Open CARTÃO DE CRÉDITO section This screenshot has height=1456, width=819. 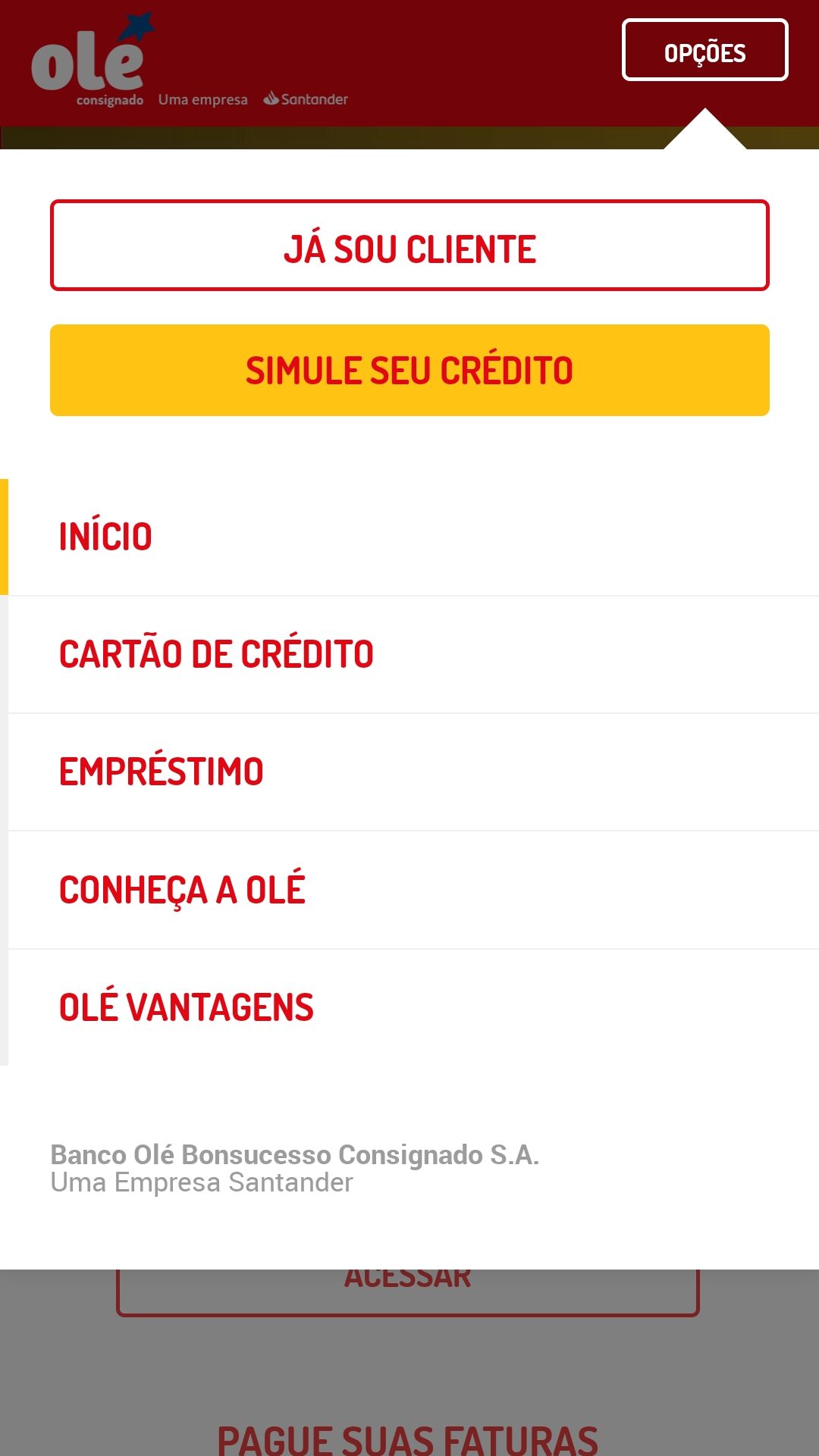click(x=216, y=654)
